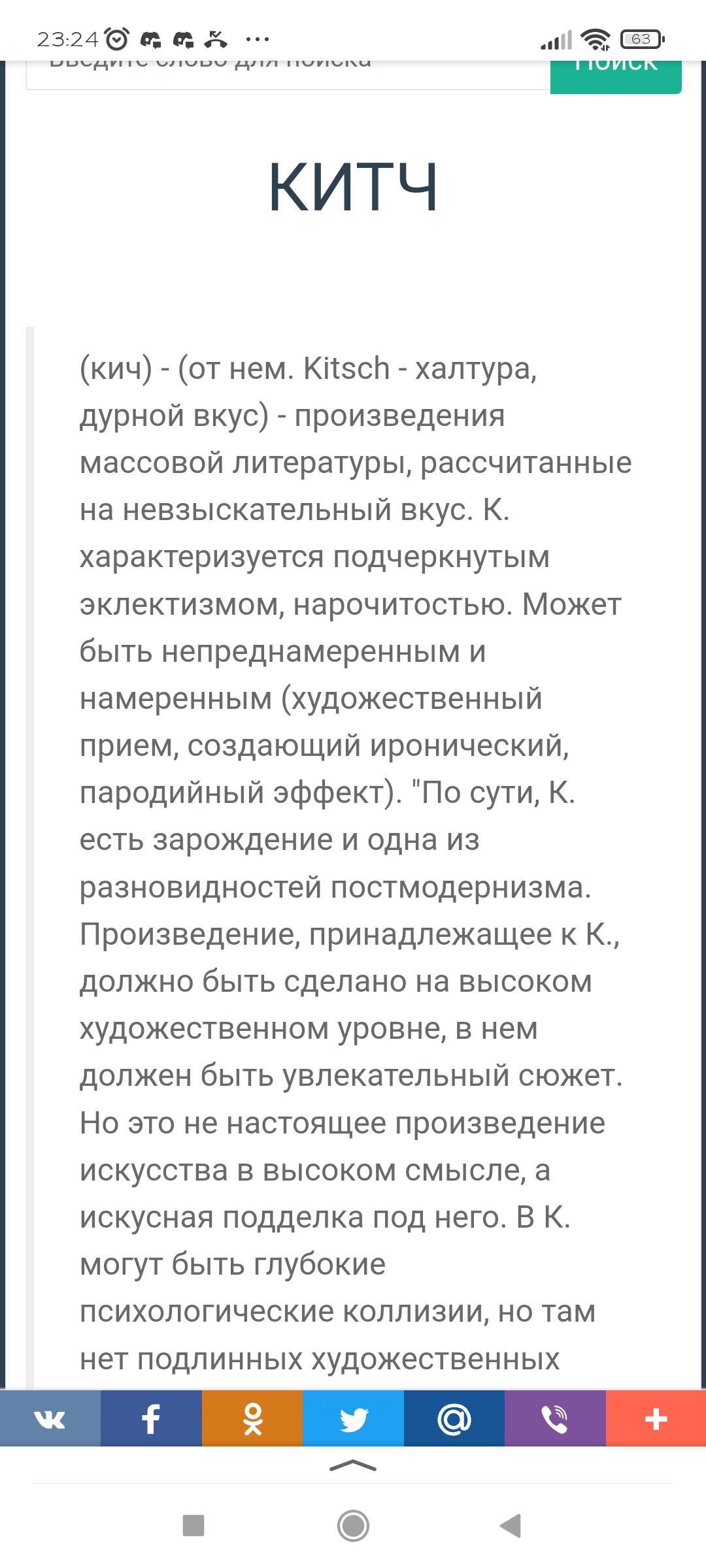Share this page on VK

pyautogui.click(x=50, y=1419)
